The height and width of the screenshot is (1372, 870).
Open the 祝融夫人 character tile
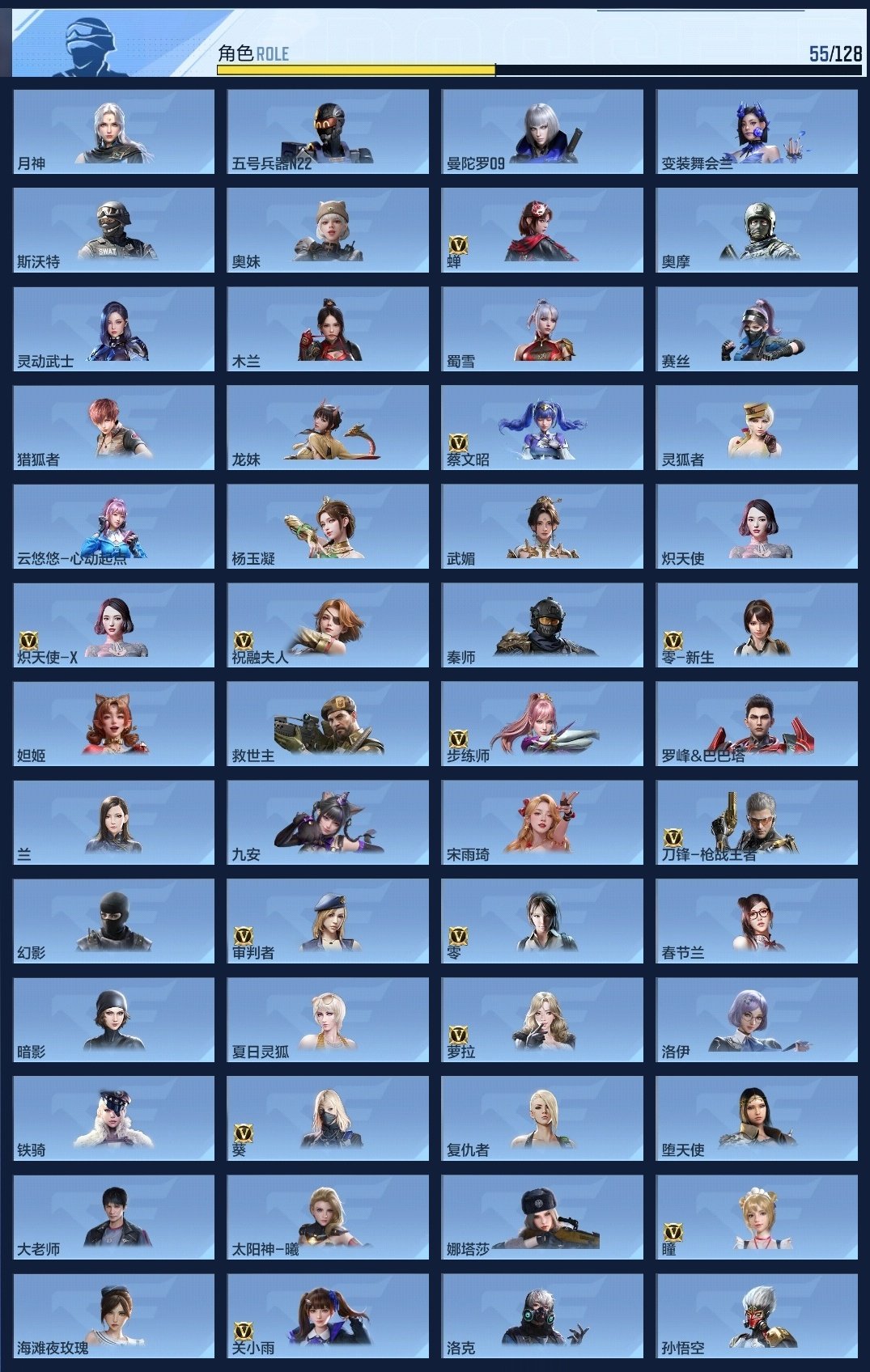click(328, 625)
